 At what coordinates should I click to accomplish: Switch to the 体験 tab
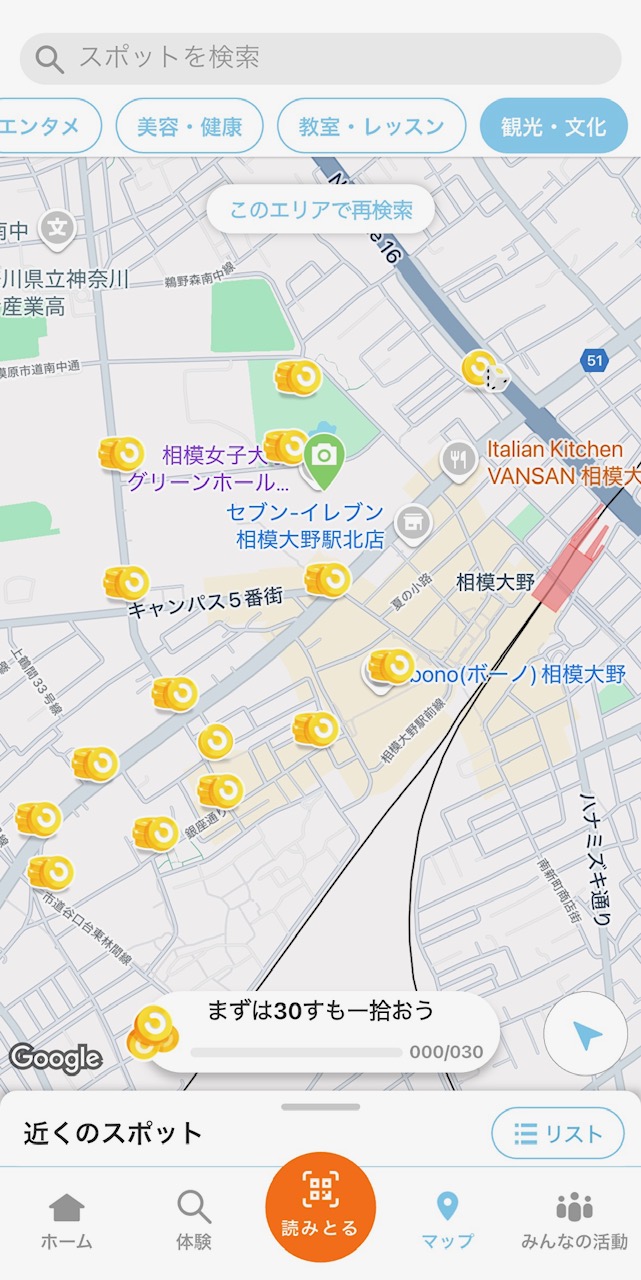pyautogui.click(x=194, y=1221)
